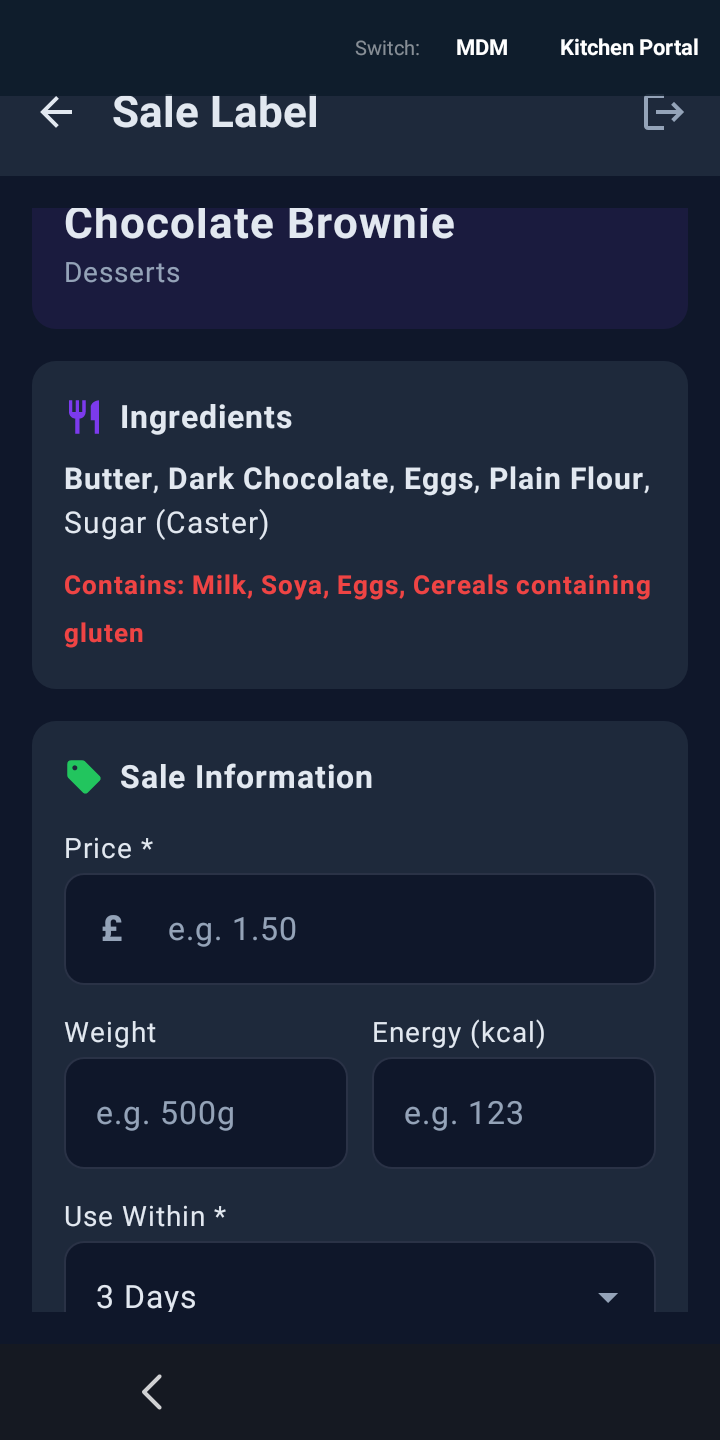Tap the back arrow beside Sale Label

56,112
